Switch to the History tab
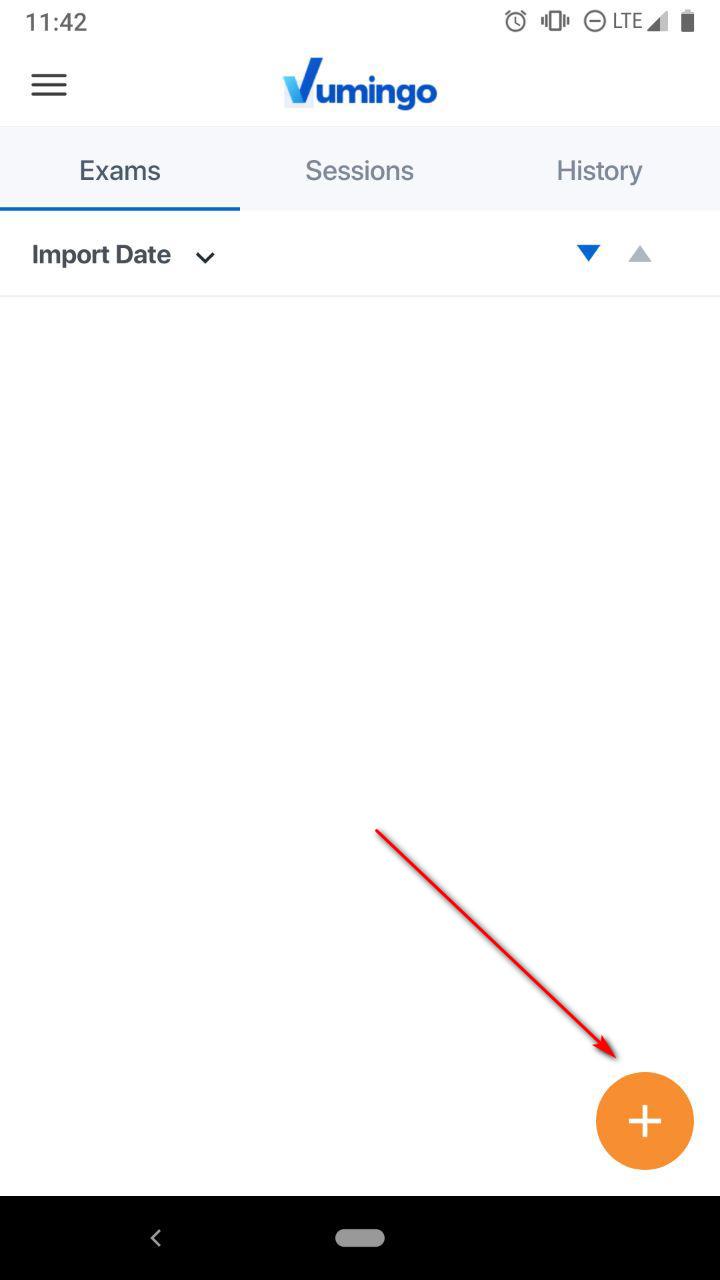720x1280 pixels. pos(599,171)
